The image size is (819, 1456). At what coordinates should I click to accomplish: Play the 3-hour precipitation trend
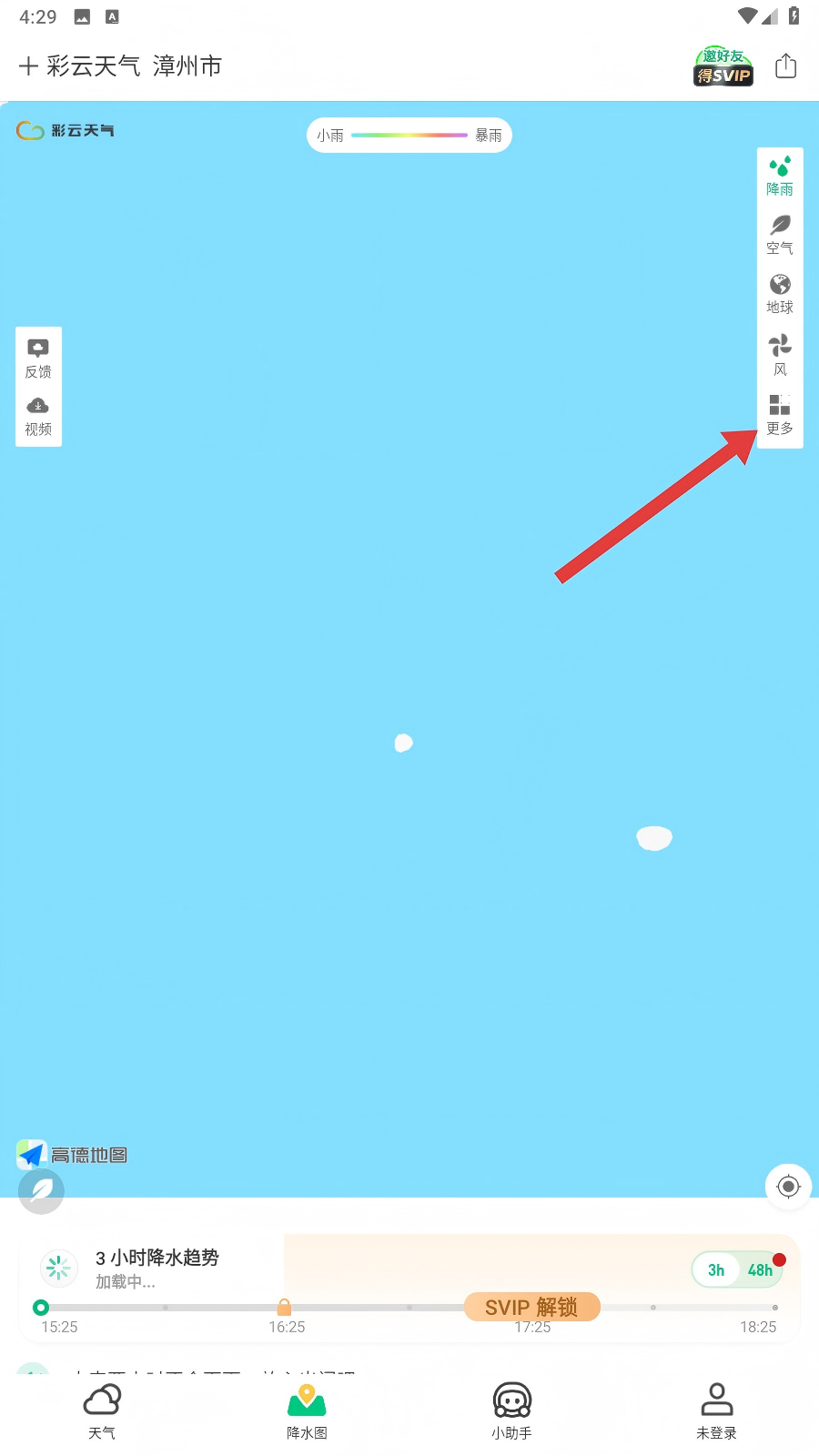click(x=58, y=1267)
